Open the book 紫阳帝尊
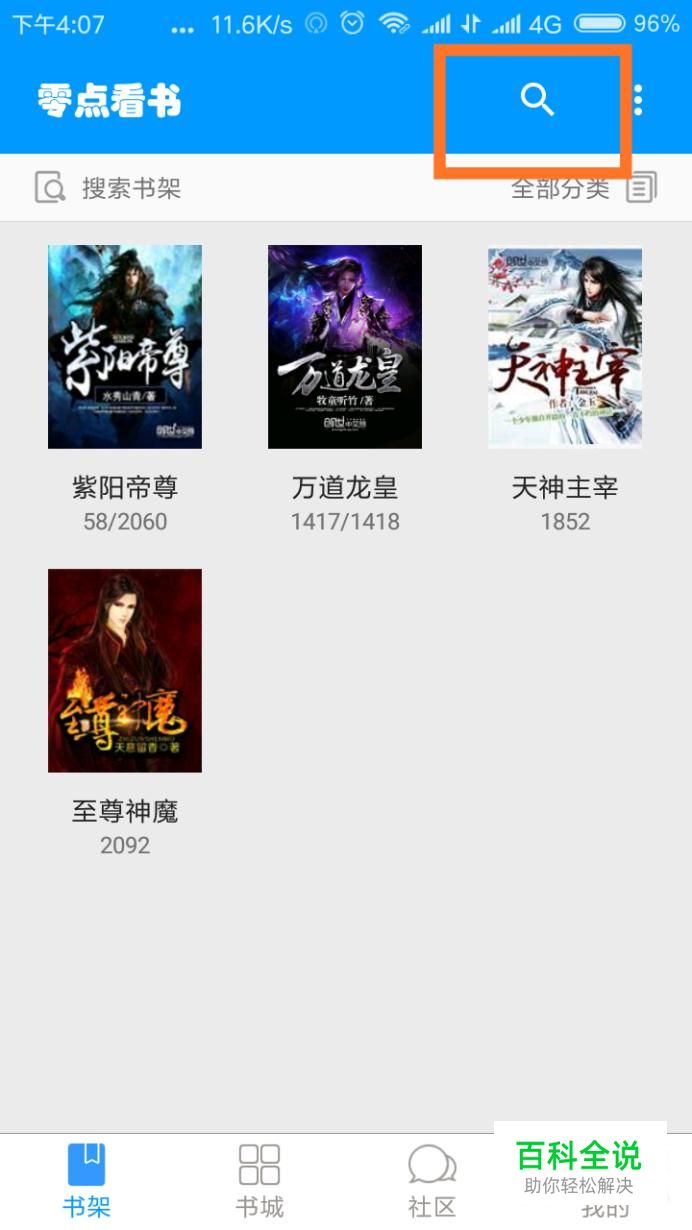692x1230 pixels. [125, 347]
